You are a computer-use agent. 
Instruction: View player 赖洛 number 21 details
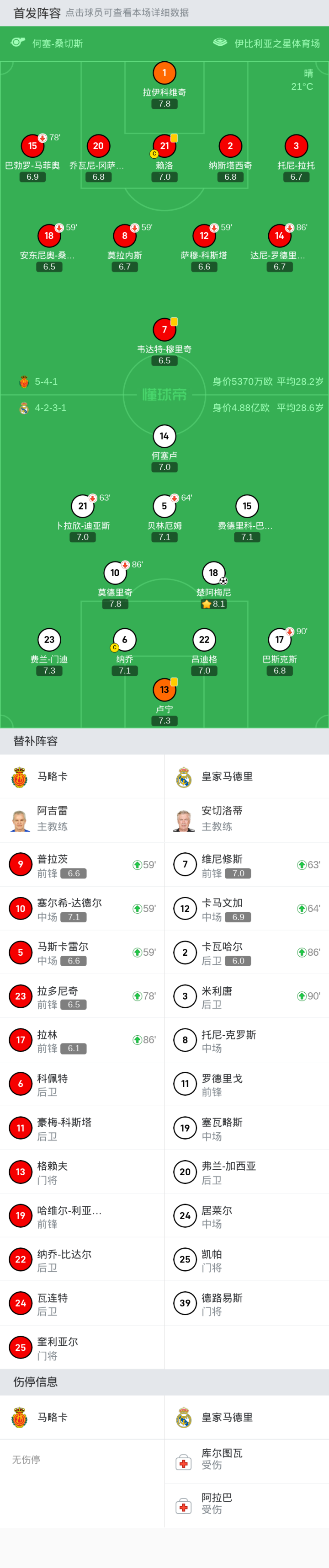164,147
